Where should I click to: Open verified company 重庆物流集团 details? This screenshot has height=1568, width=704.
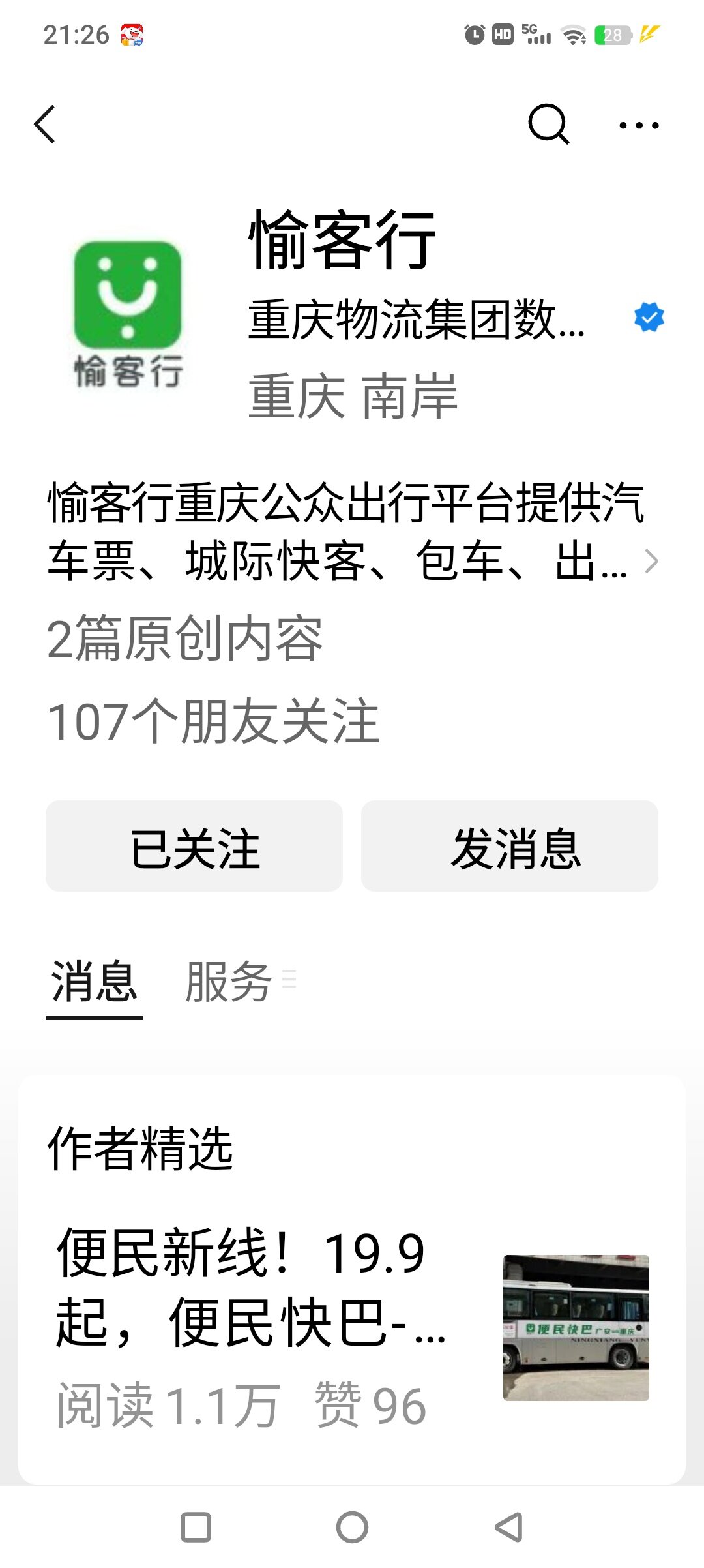tap(417, 320)
